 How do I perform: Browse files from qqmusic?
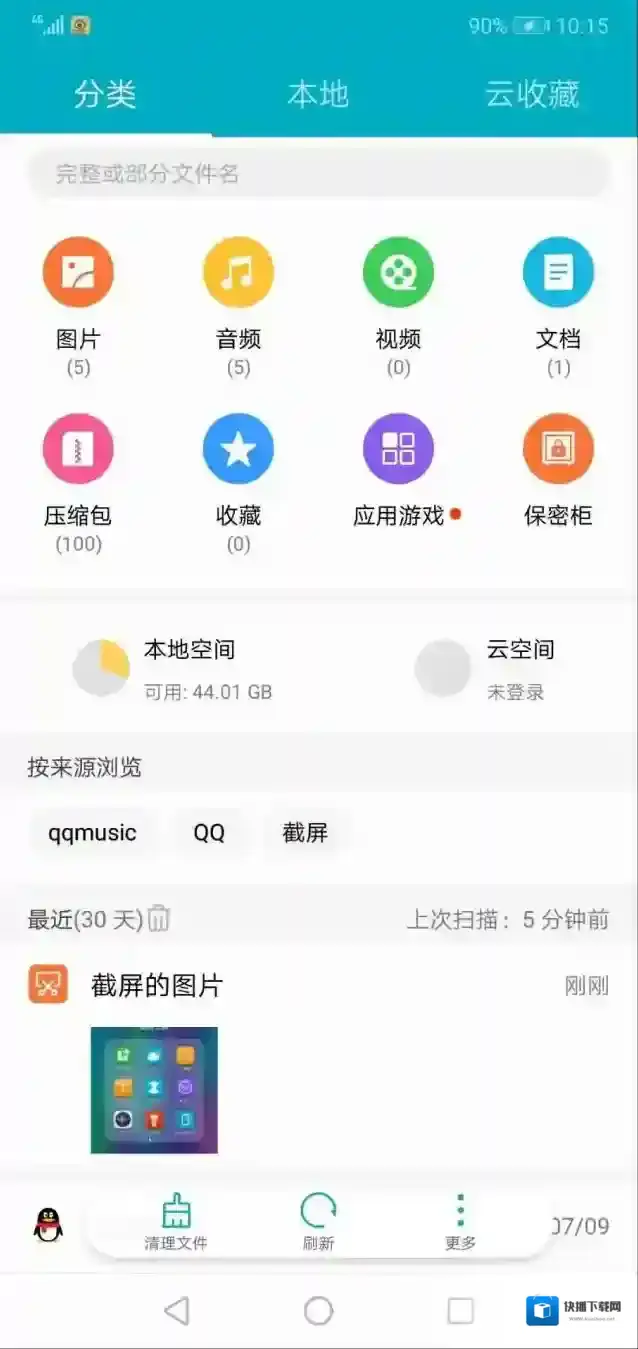pos(92,833)
